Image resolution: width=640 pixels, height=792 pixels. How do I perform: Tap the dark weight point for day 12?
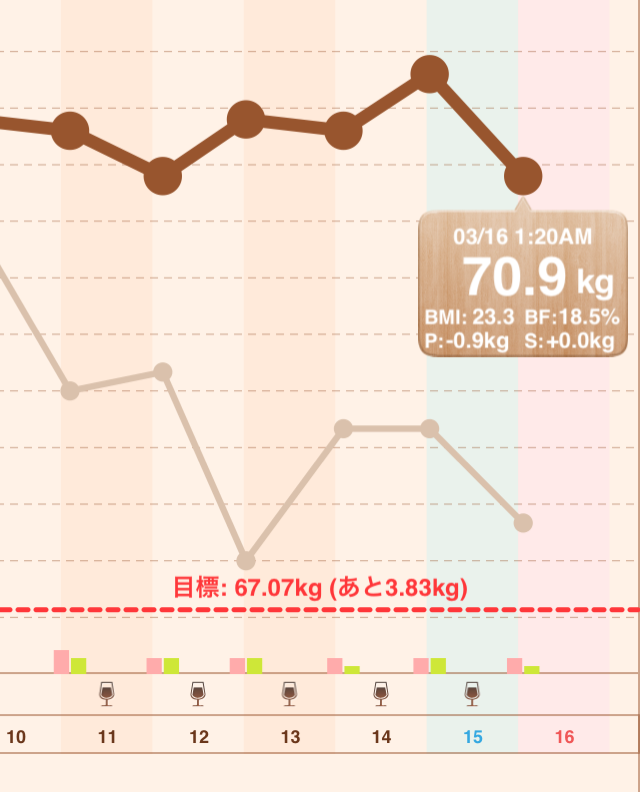[x=163, y=177]
